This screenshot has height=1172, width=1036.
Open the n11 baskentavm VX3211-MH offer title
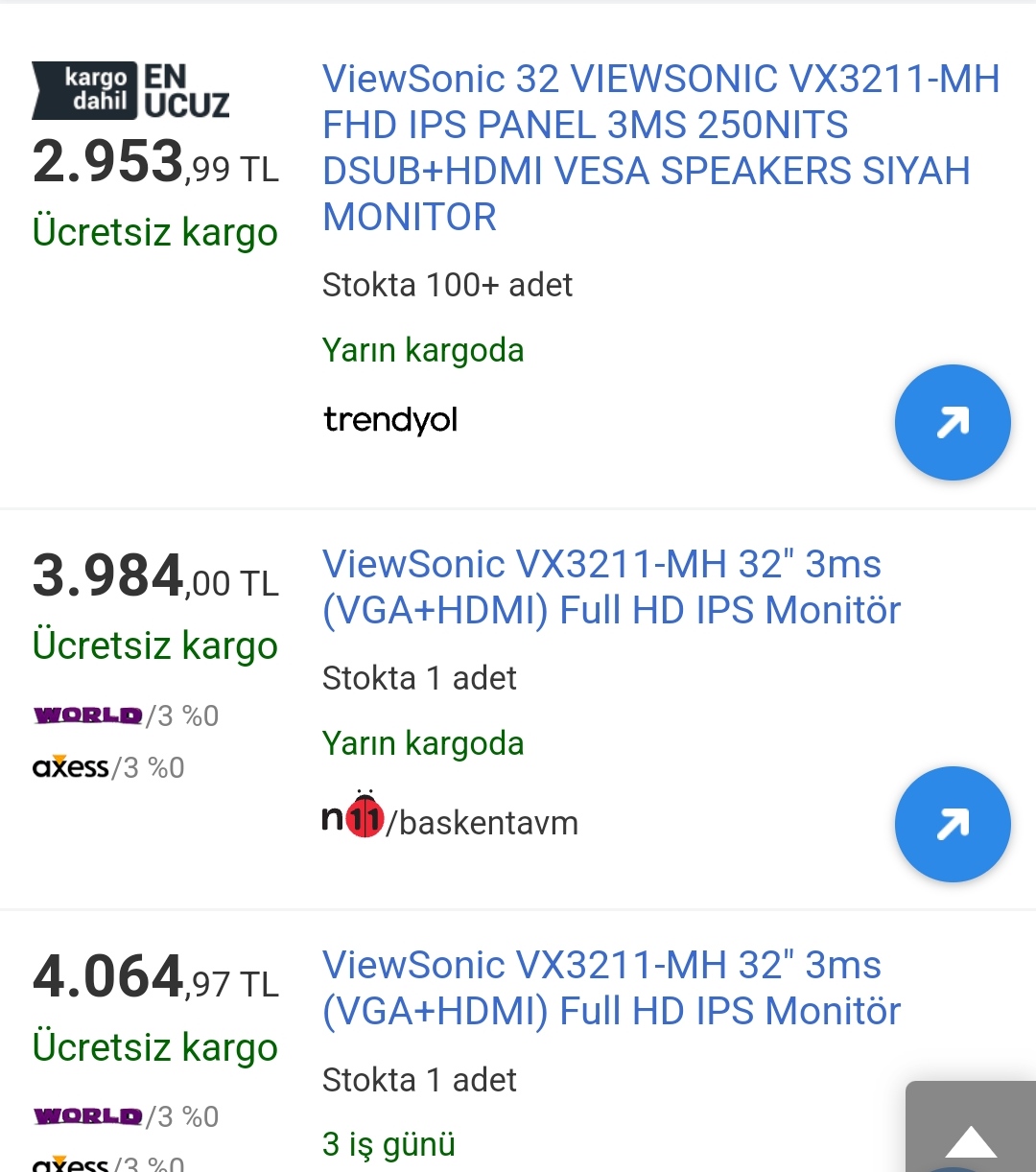611,587
